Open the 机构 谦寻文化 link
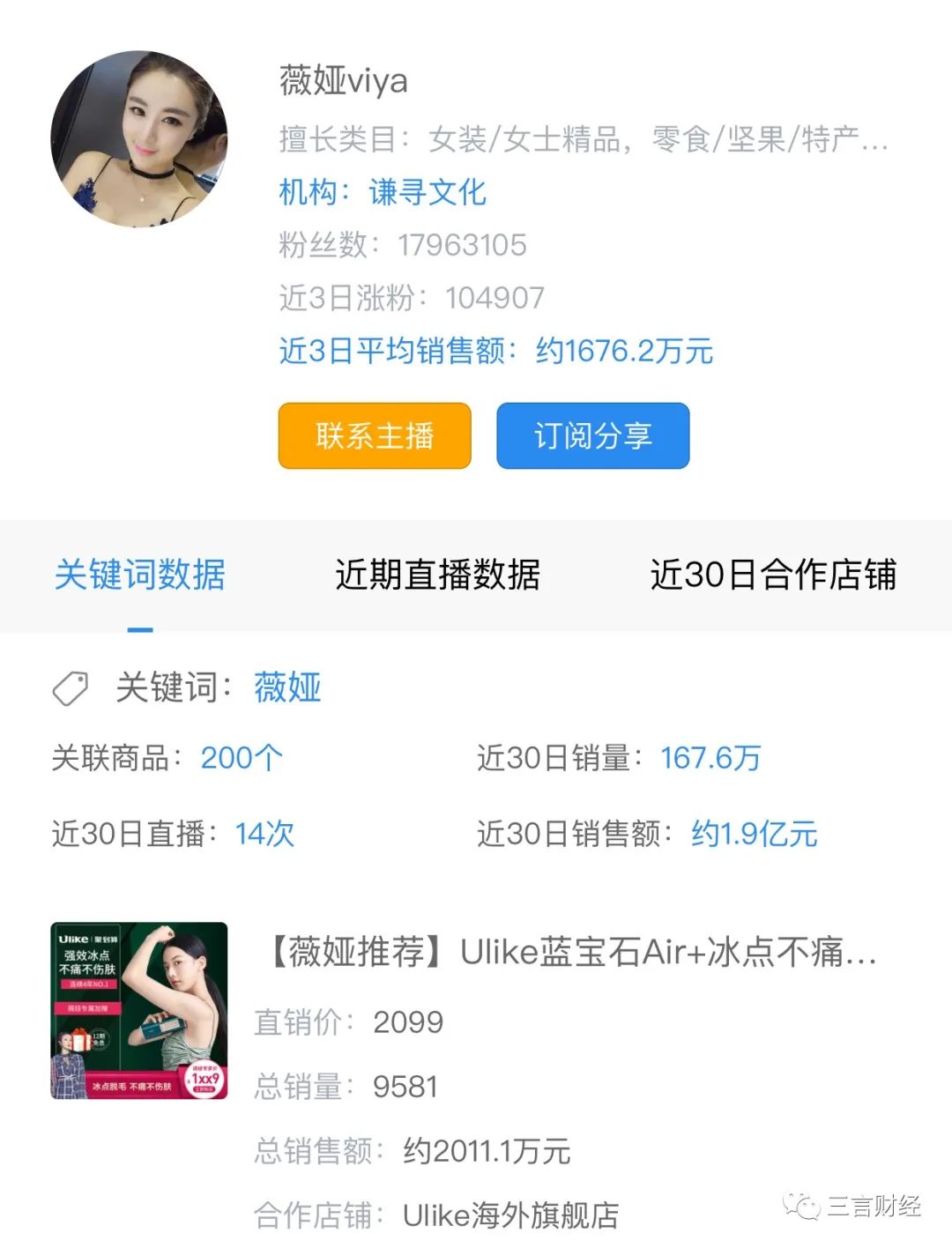 coord(383,192)
